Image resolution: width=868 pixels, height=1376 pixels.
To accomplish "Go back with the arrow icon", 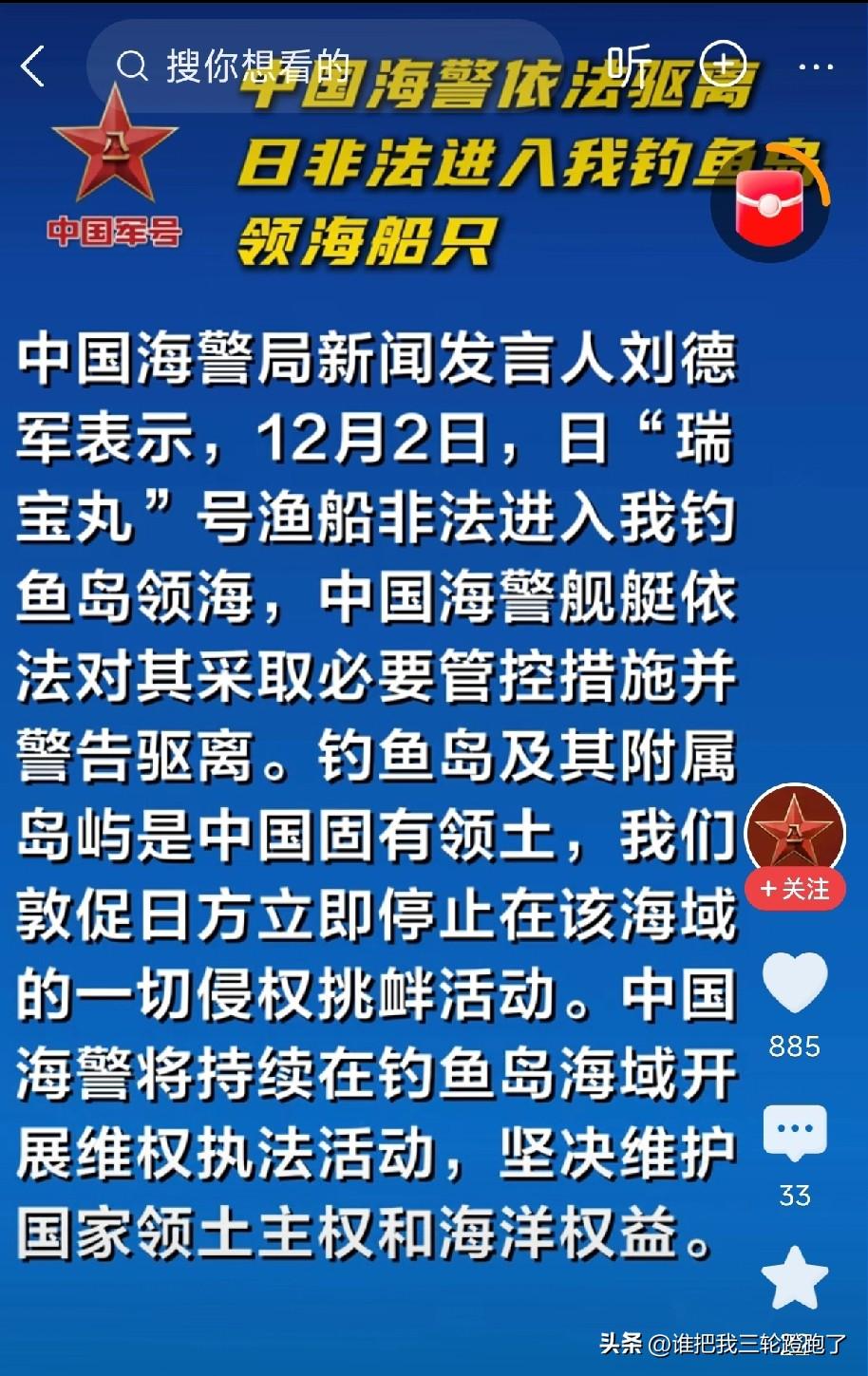I will click(x=34, y=66).
